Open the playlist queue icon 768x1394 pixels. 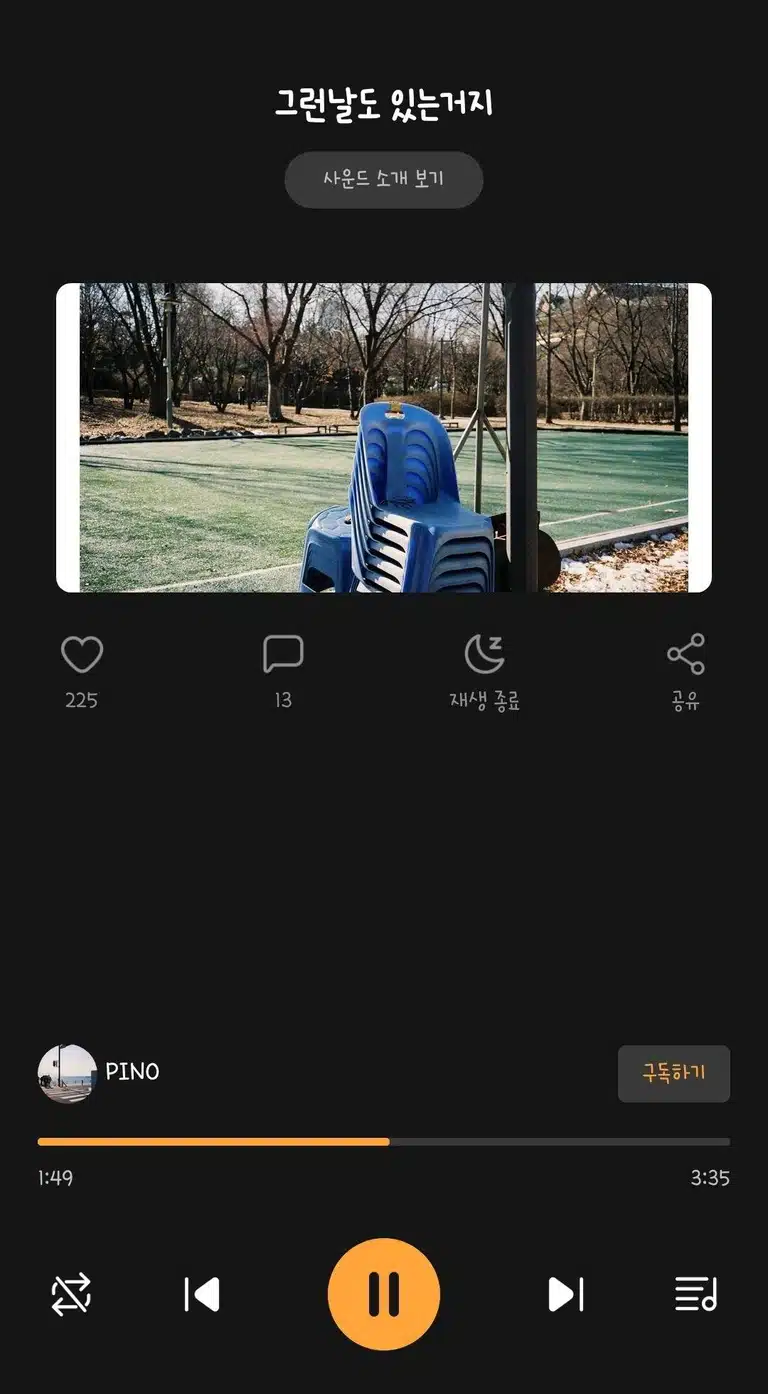pos(696,1294)
